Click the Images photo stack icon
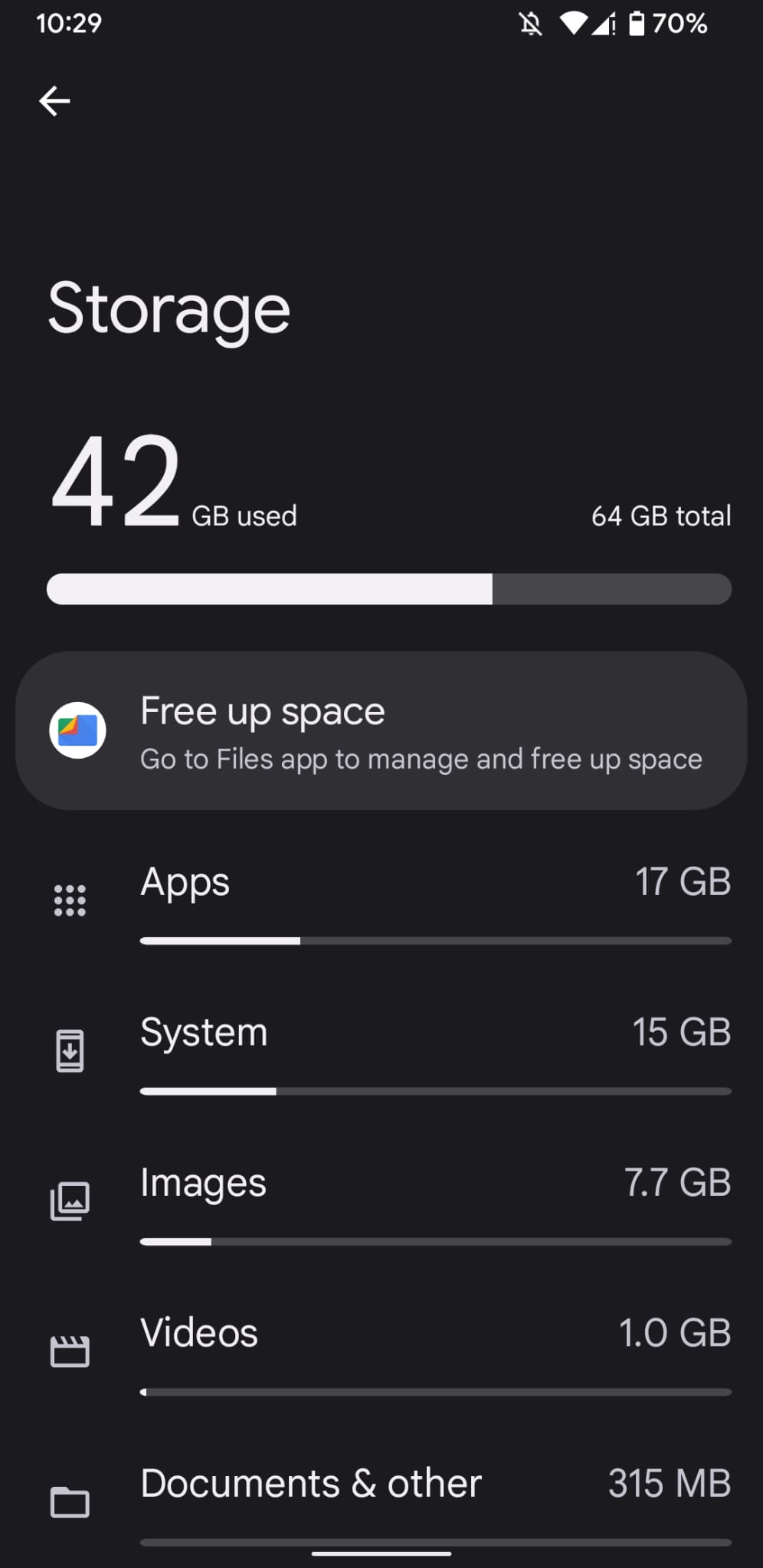The height and width of the screenshot is (1568, 763). [x=70, y=1199]
